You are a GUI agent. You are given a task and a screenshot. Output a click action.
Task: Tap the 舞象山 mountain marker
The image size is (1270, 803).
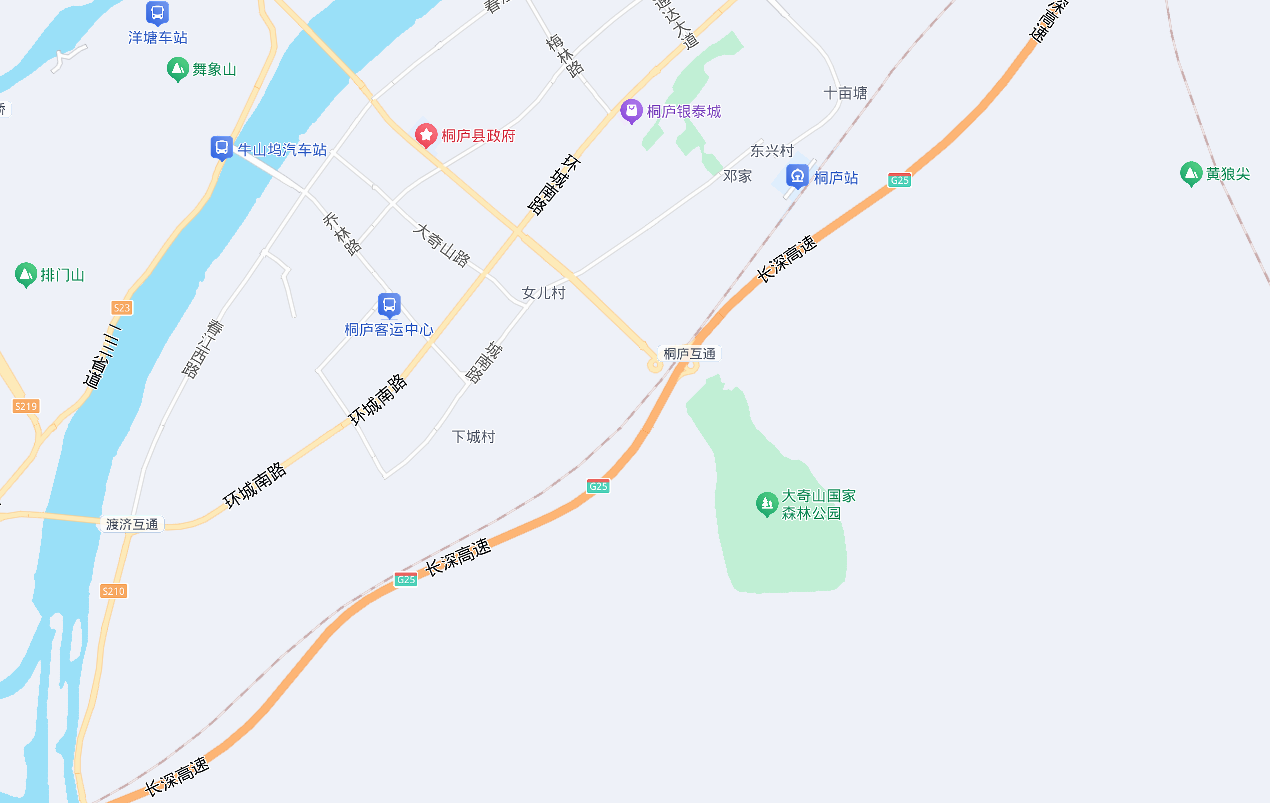coord(177,69)
